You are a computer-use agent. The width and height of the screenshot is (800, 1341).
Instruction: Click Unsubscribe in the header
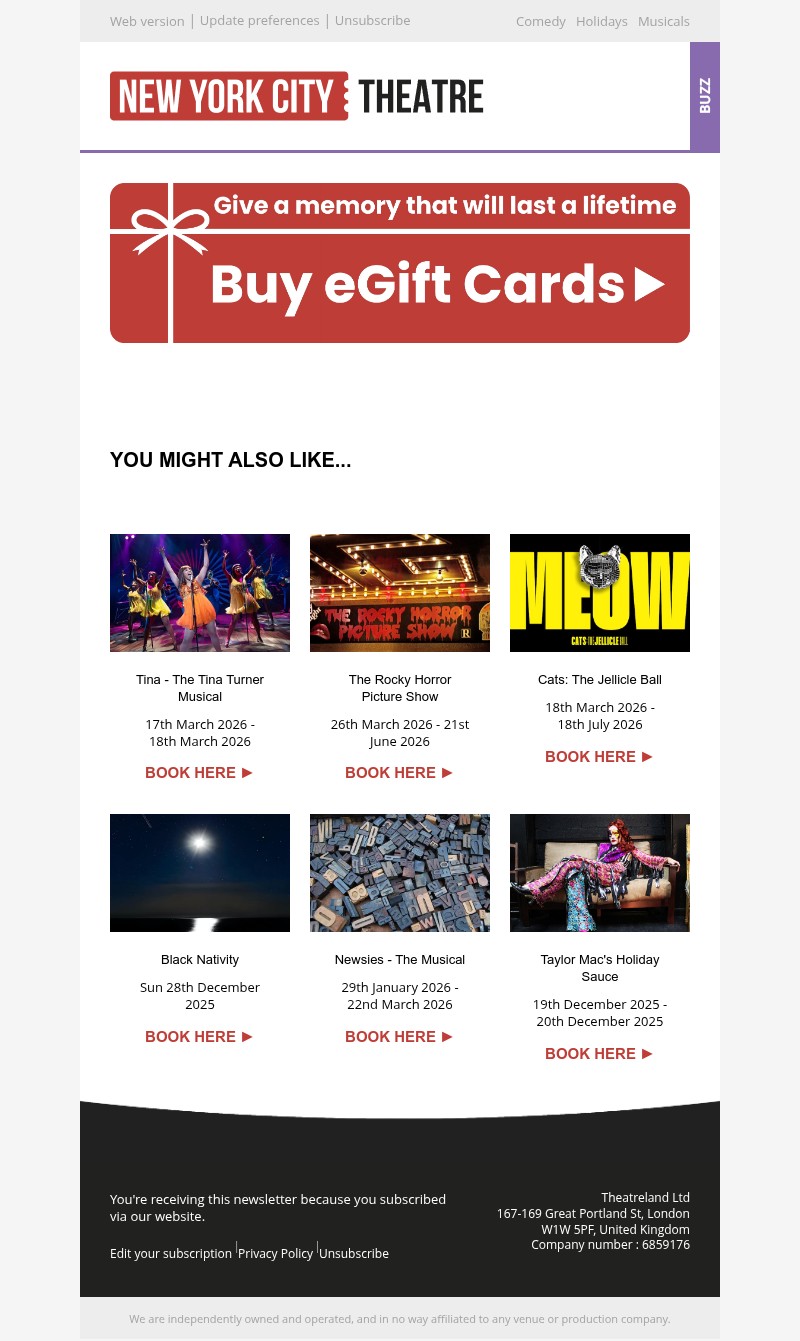(x=372, y=20)
